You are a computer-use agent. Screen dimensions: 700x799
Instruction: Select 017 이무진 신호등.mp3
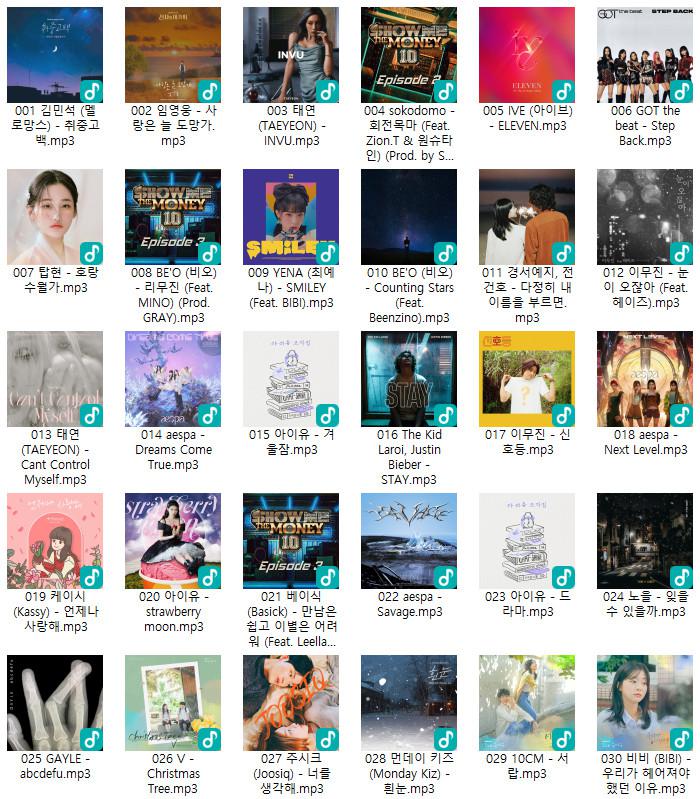tap(527, 379)
